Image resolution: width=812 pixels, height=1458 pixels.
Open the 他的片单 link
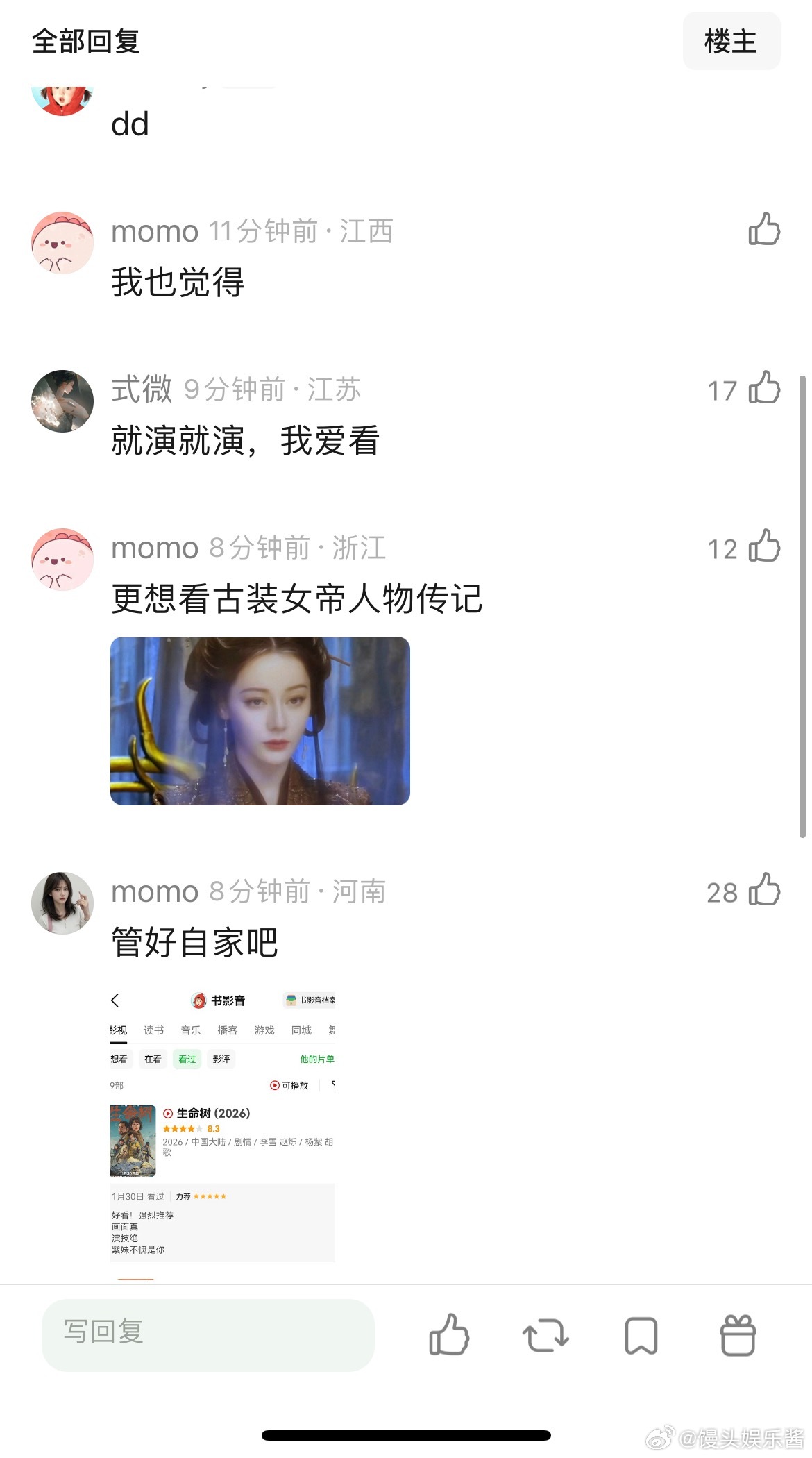(x=316, y=1059)
